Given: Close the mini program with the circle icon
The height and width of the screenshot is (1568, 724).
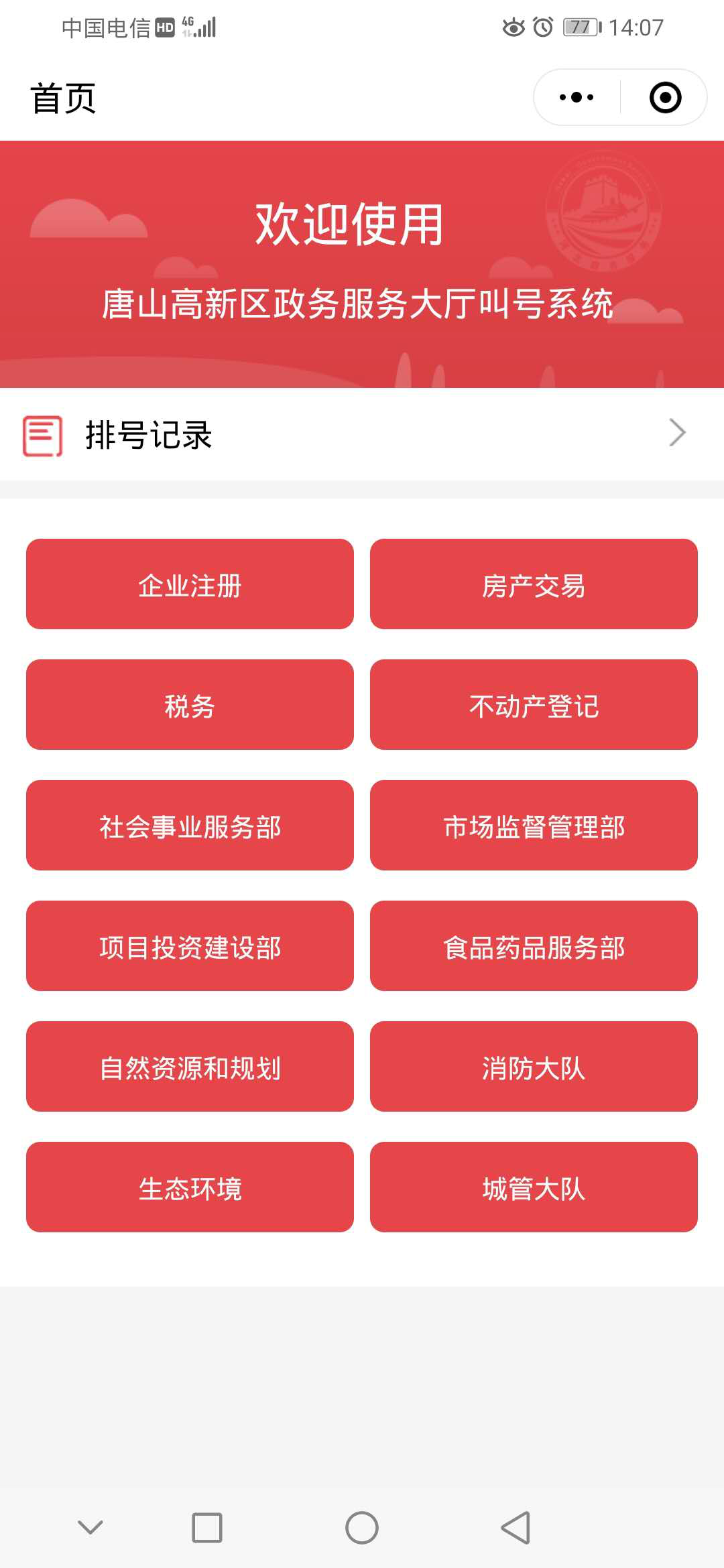Looking at the screenshot, I should (665, 98).
